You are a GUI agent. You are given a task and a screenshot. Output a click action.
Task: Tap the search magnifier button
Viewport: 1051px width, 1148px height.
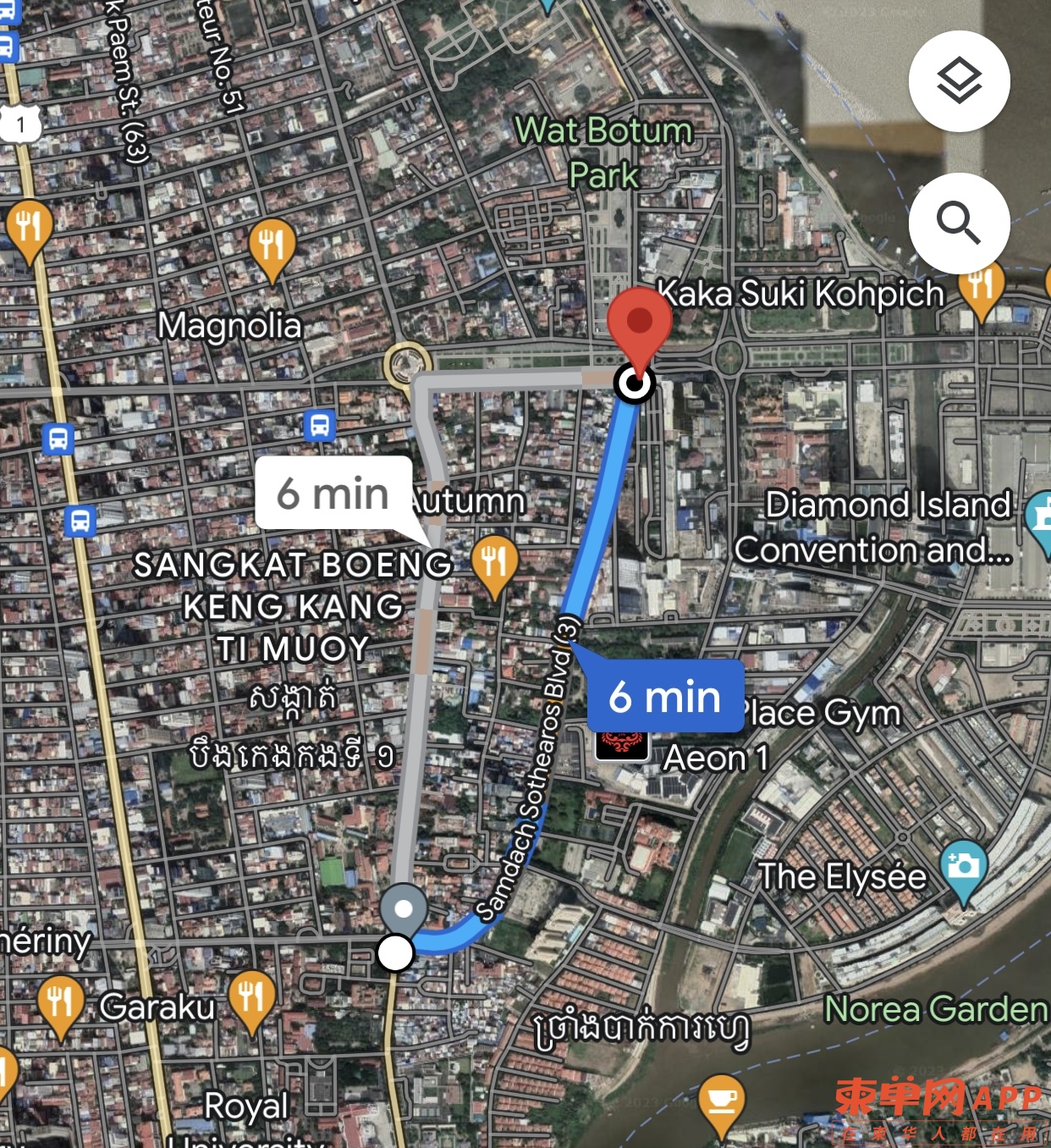pos(959,224)
